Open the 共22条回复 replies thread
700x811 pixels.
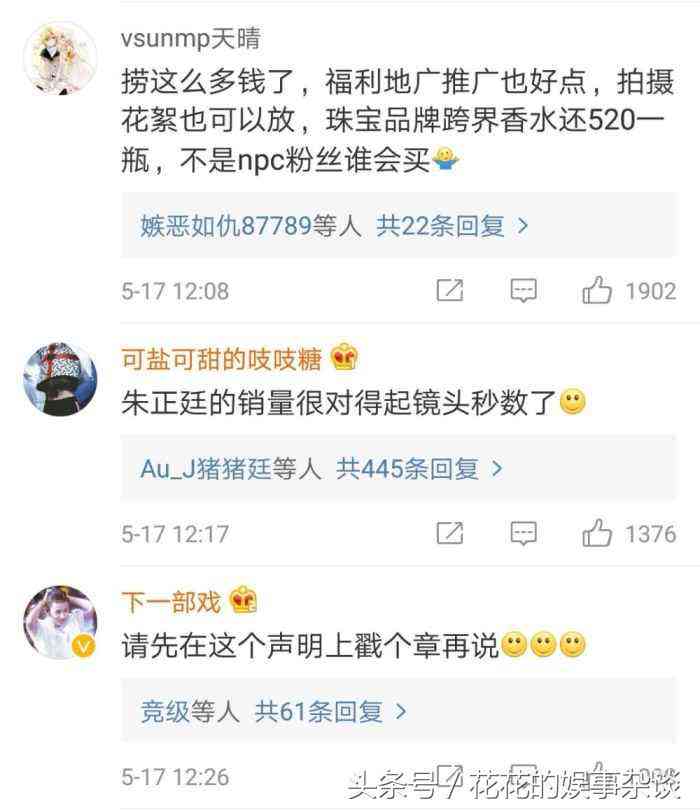(x=452, y=226)
